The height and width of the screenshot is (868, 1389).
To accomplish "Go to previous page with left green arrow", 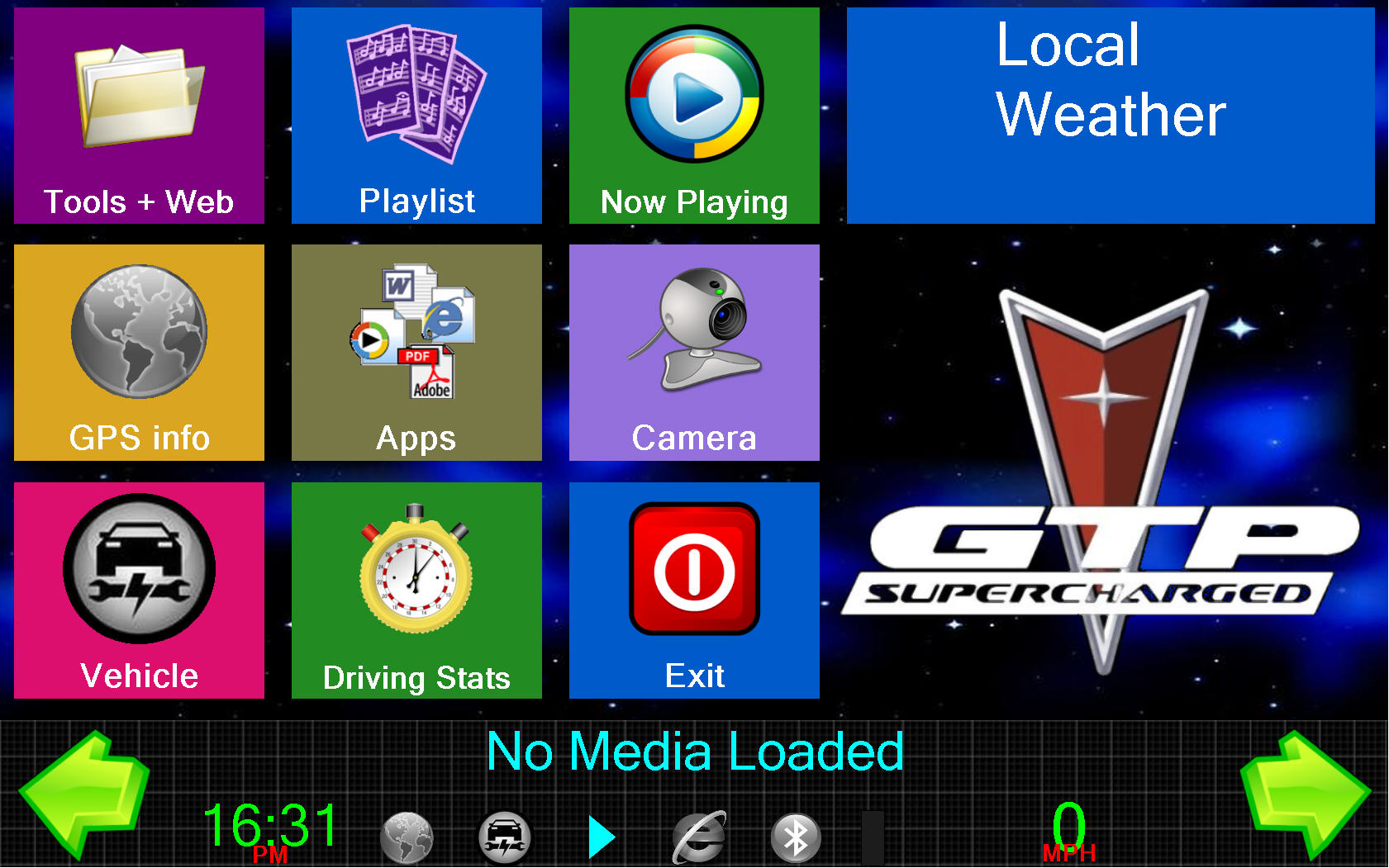I will (83, 794).
